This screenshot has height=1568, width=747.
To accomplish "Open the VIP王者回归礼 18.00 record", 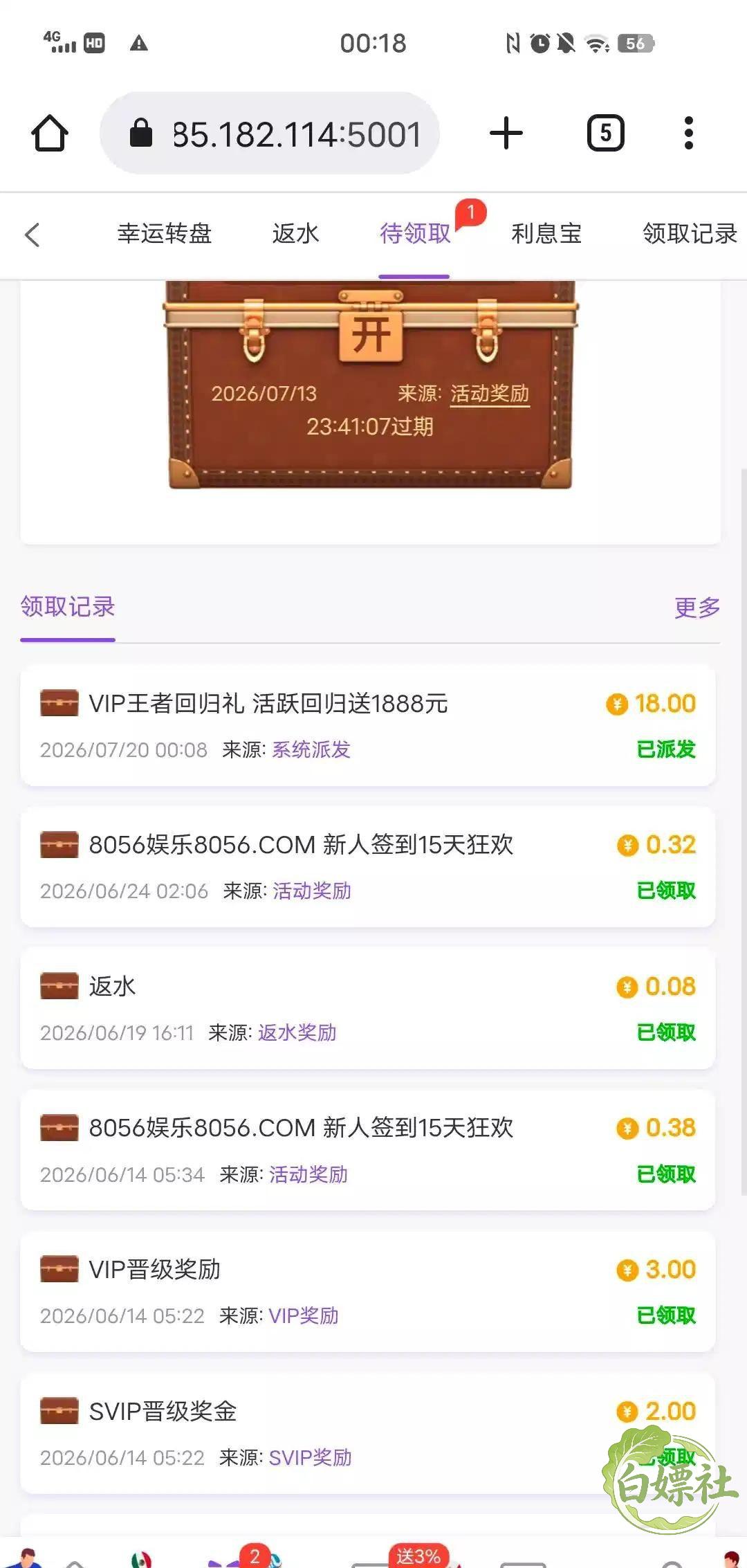I will [x=368, y=725].
